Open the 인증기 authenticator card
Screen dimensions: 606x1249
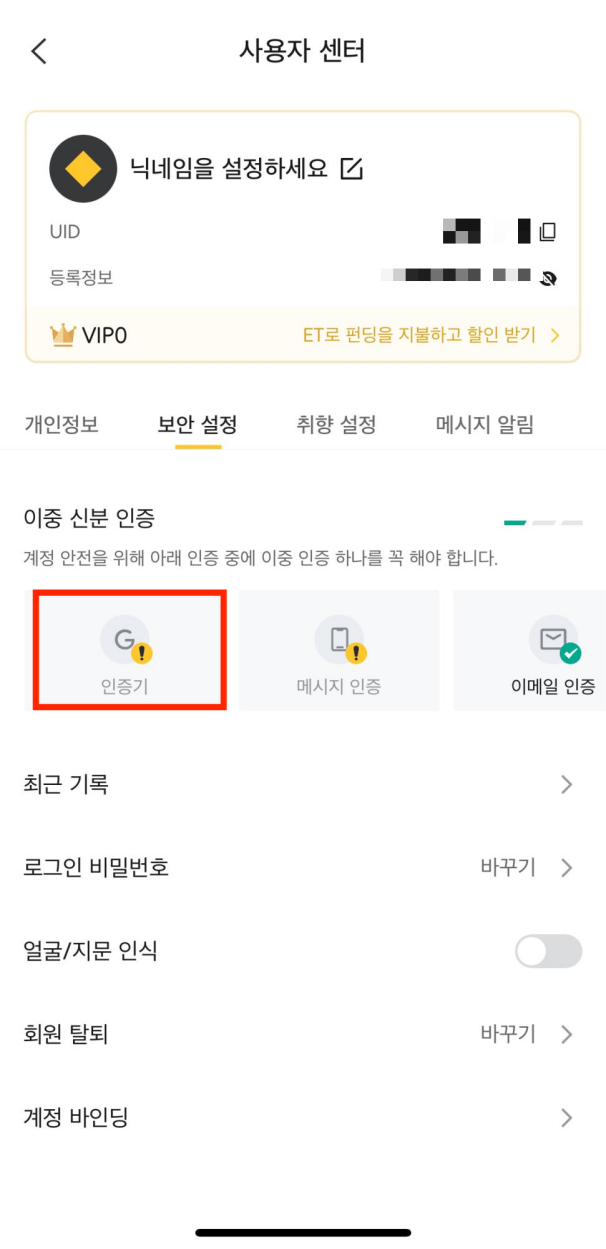131,650
